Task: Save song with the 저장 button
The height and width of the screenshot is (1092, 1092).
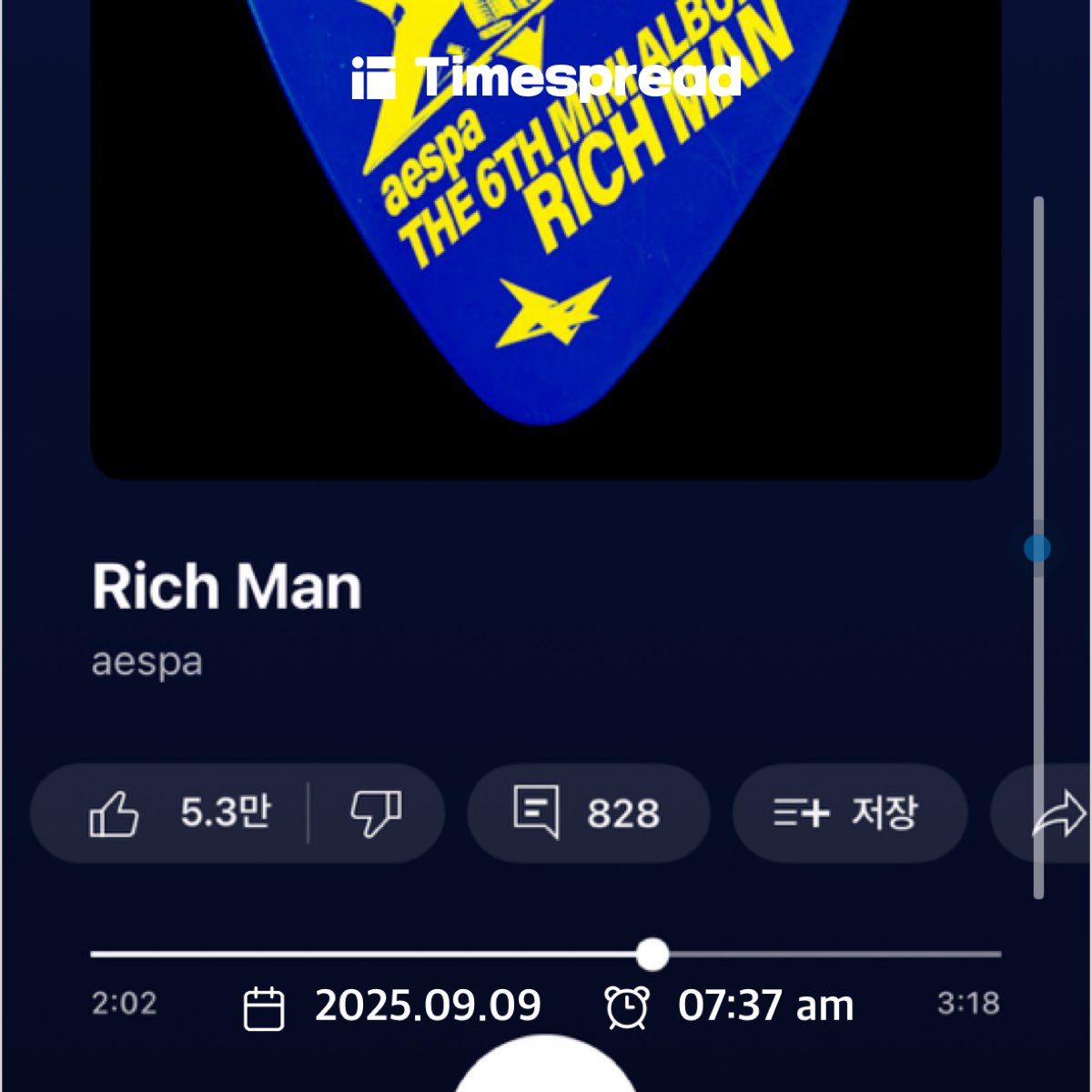Action: 848,813
